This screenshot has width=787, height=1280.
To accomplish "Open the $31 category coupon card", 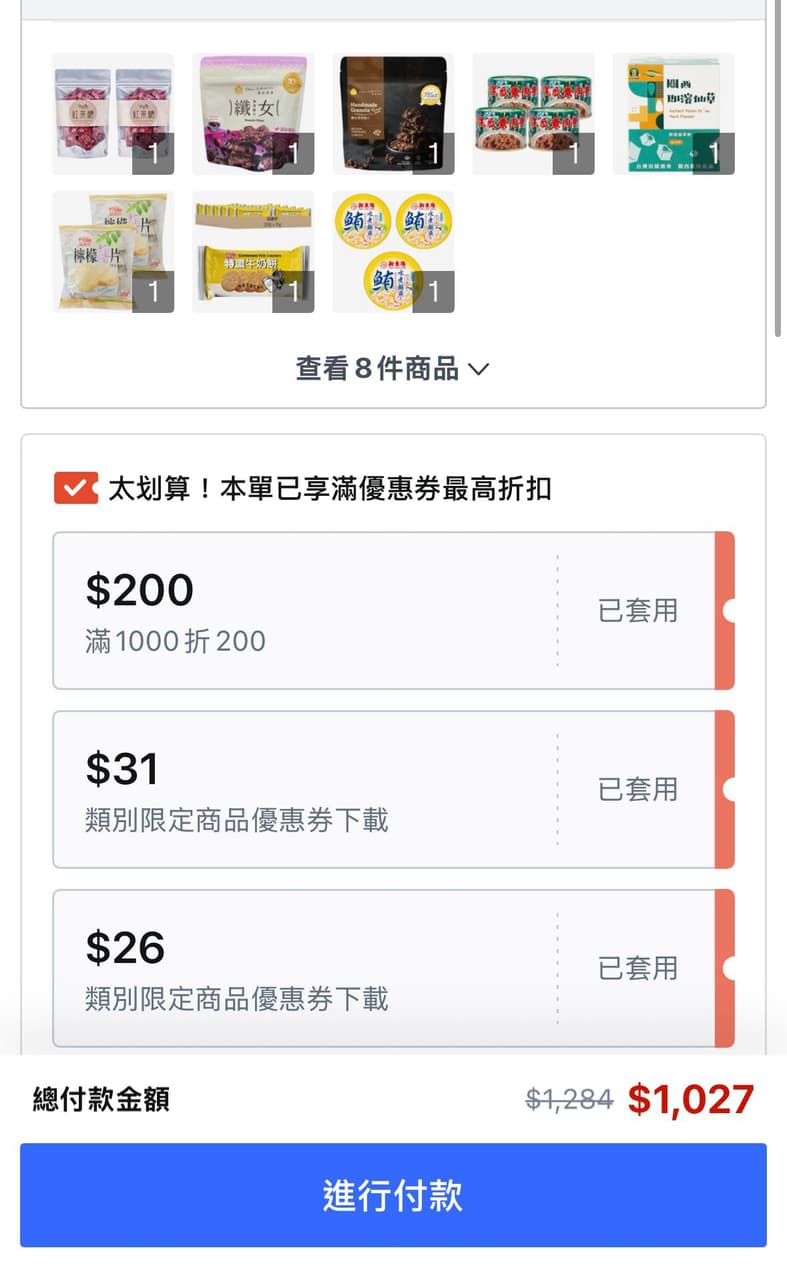I will tap(393, 789).
